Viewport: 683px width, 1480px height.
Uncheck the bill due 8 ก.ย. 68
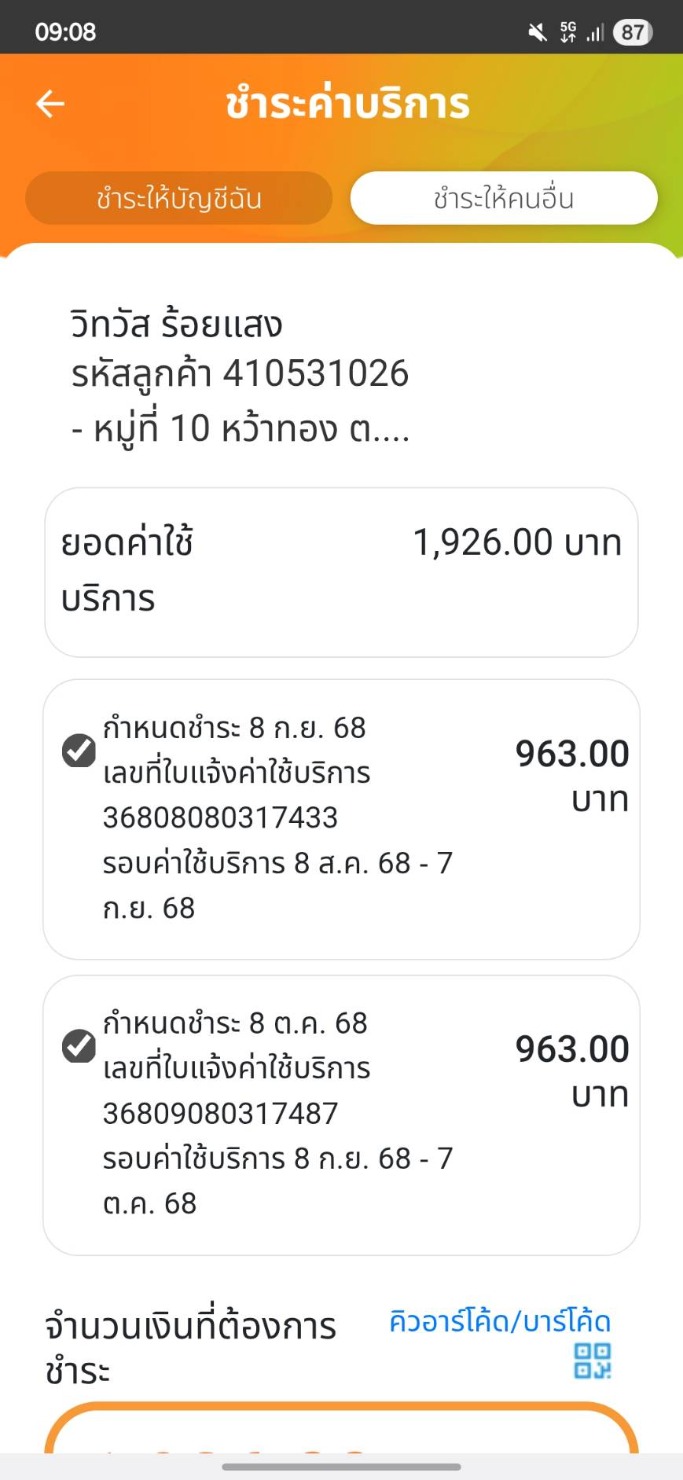79,751
